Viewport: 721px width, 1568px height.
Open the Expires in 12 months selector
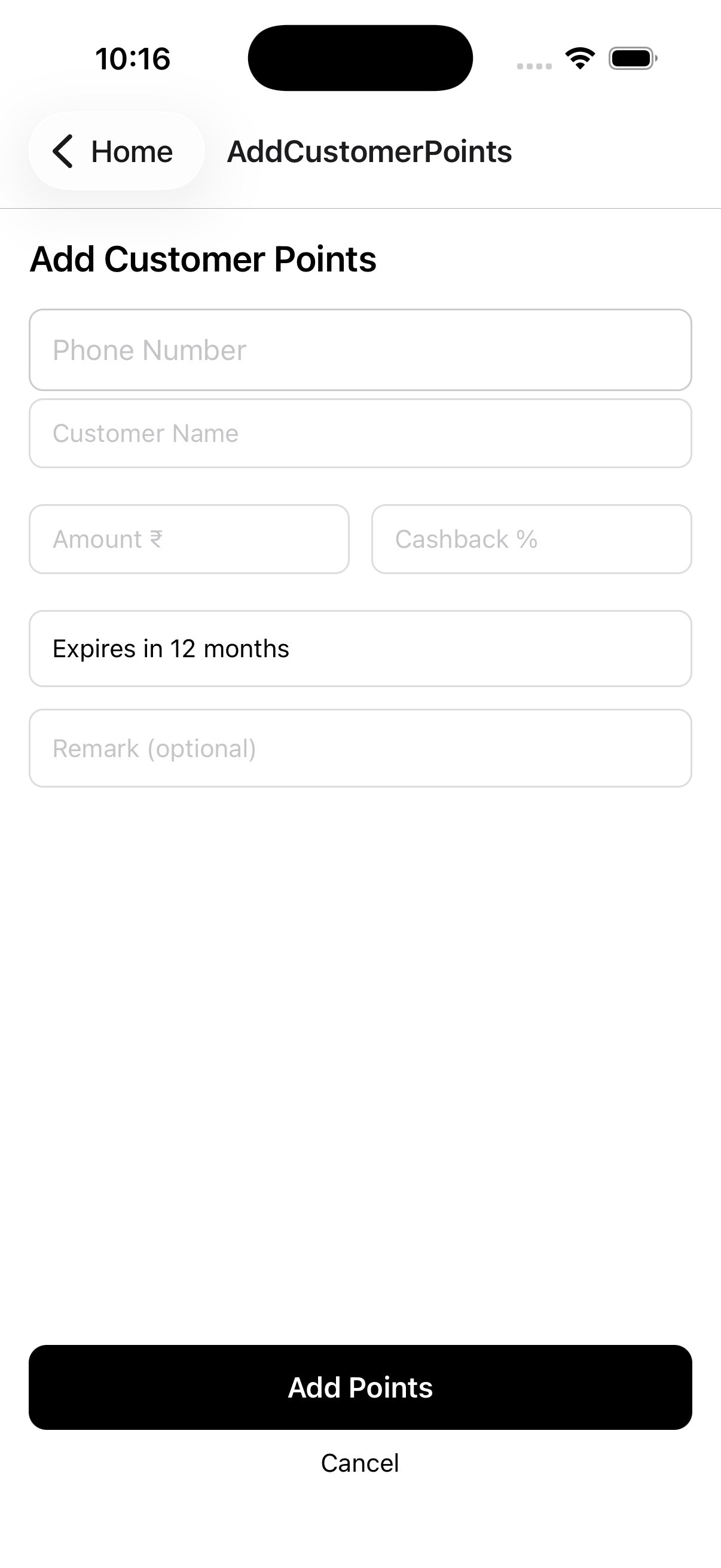pyautogui.click(x=361, y=648)
